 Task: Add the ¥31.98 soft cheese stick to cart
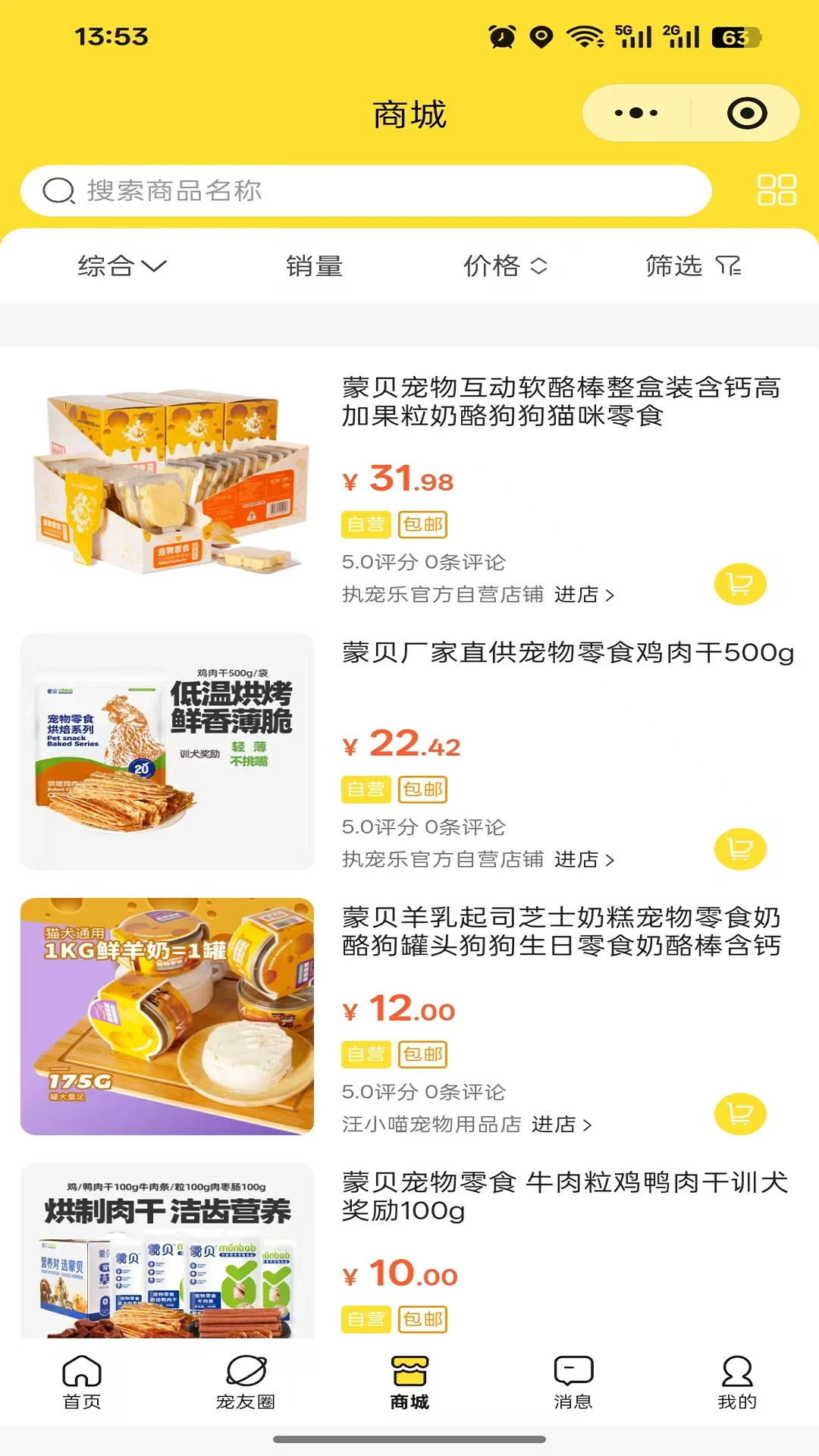pyautogui.click(x=740, y=585)
